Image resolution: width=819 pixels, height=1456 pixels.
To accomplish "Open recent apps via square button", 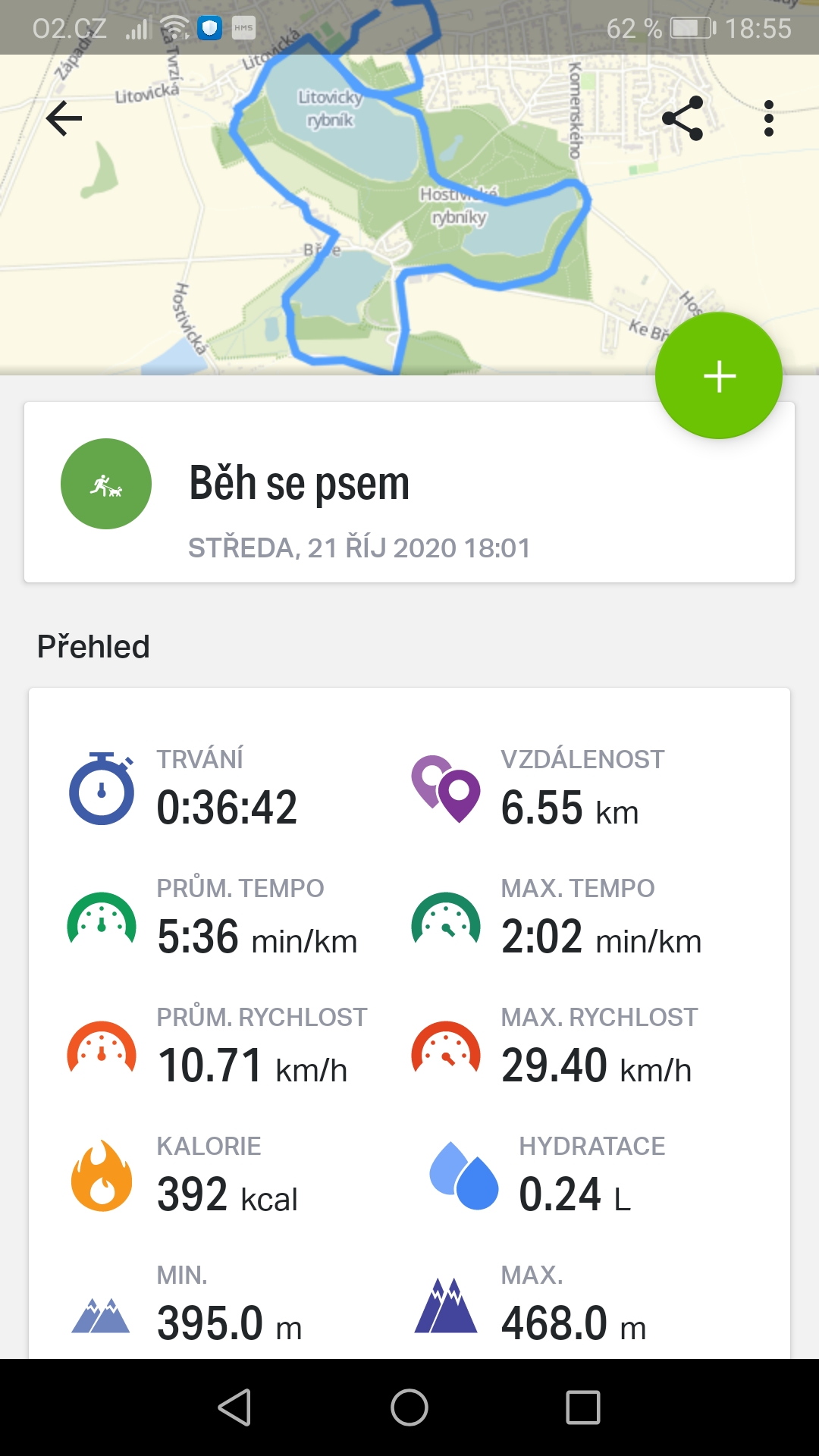I will [583, 1407].
